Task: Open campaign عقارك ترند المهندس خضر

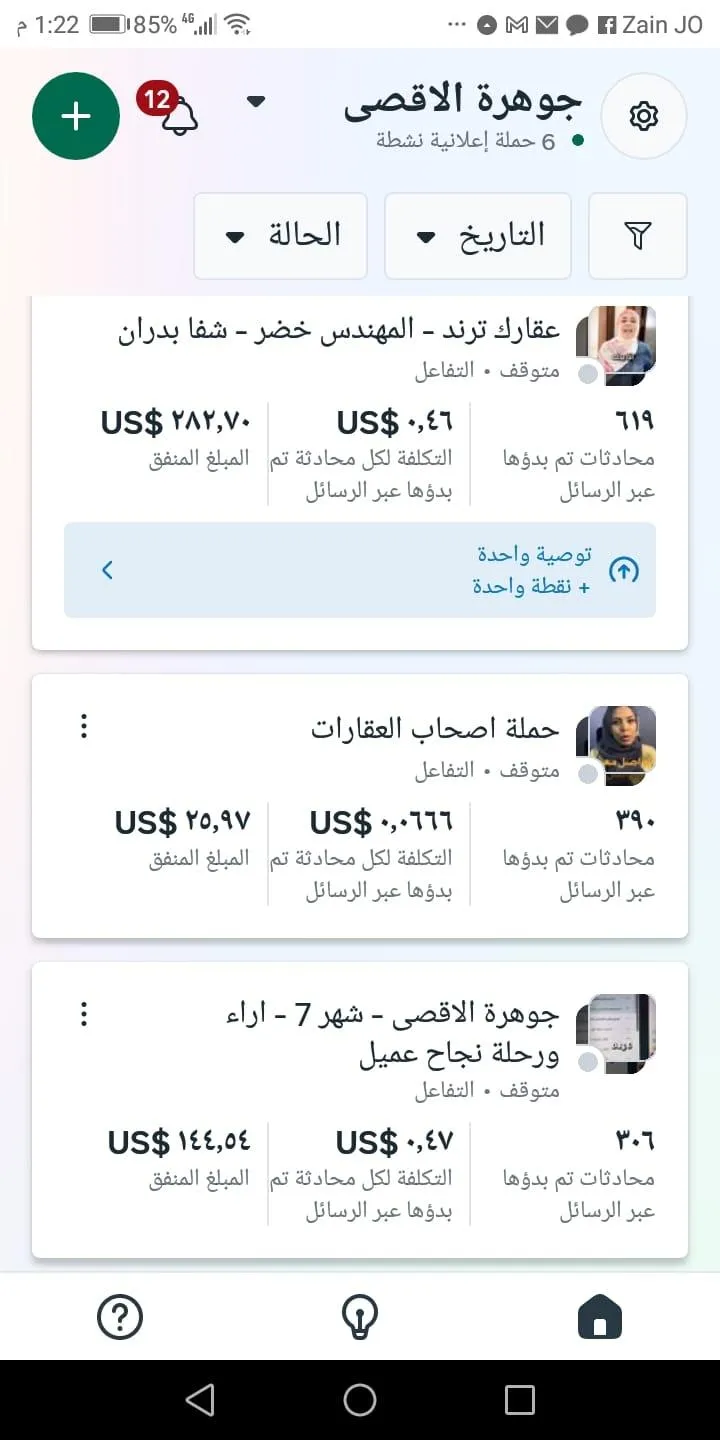Action: tap(340, 331)
